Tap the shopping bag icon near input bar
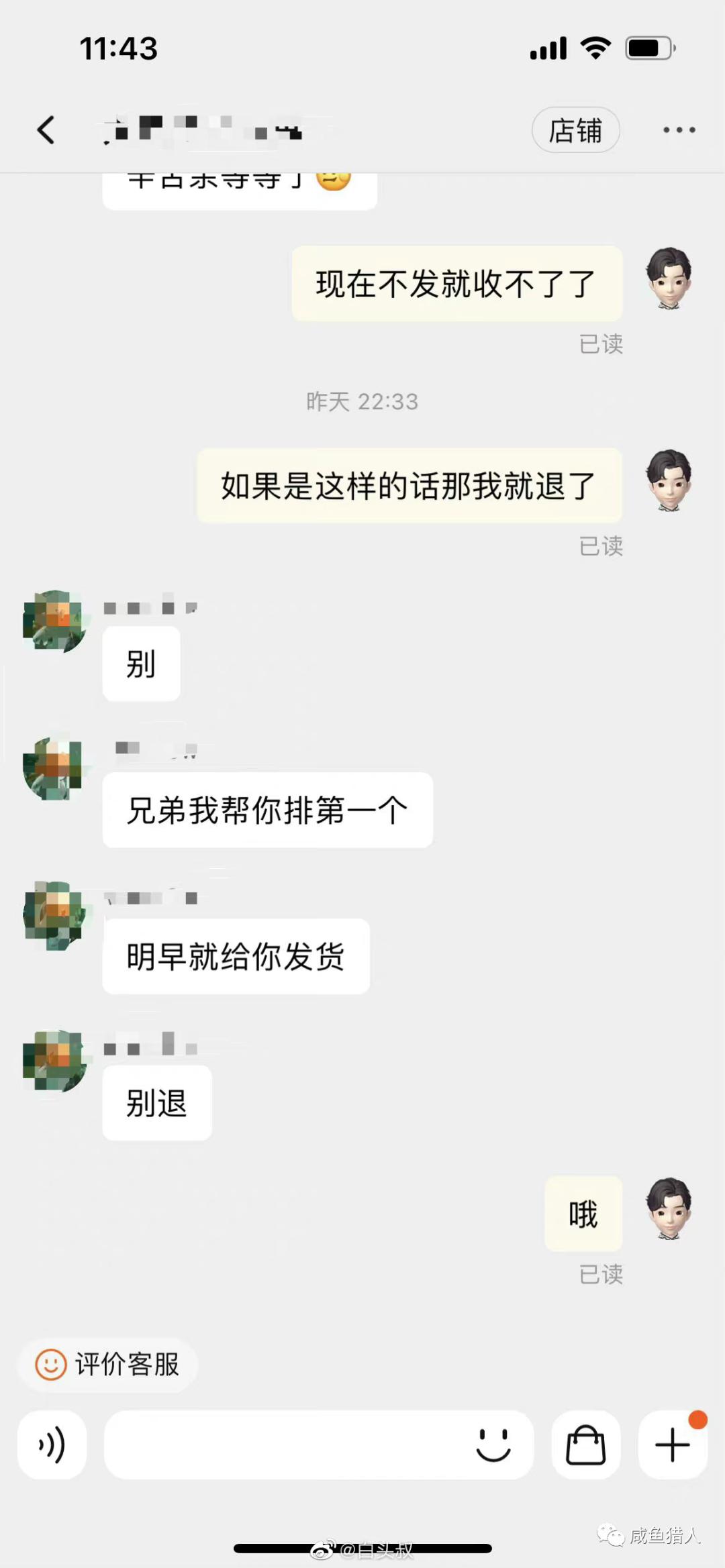The width and height of the screenshot is (725, 1568). coord(585,1446)
